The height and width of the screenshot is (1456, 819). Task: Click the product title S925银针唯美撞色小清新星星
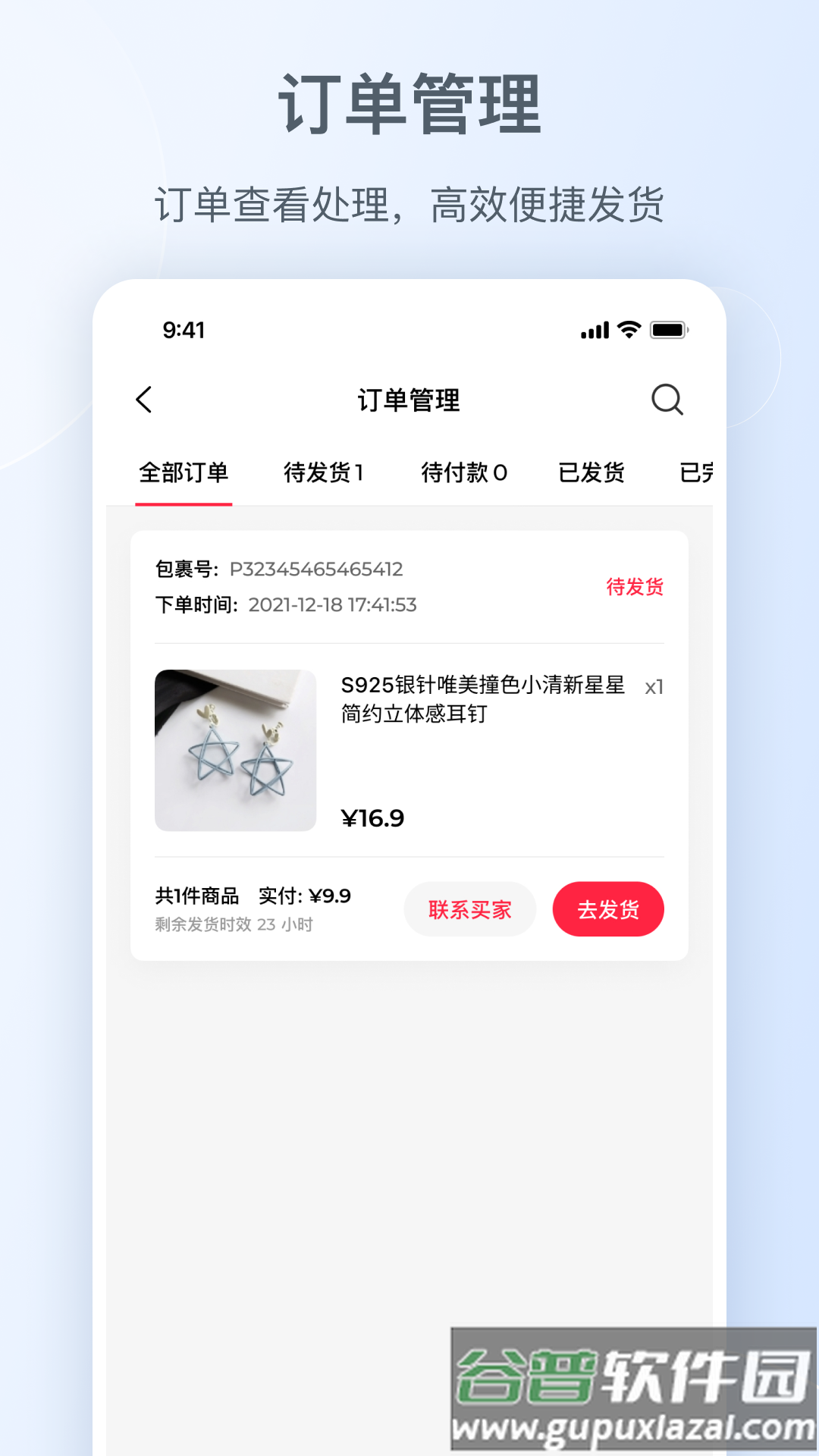coord(483,686)
